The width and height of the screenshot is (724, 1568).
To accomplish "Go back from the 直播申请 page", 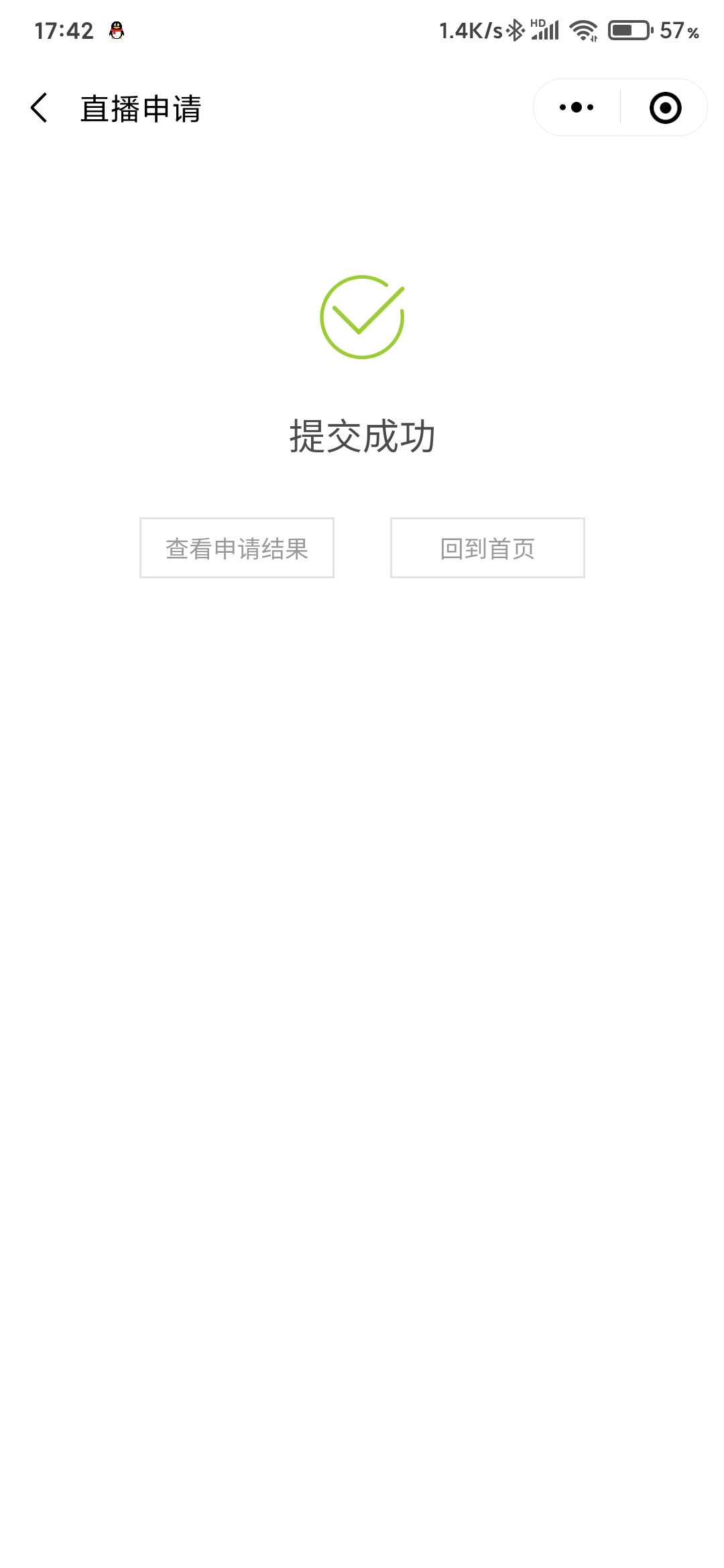I will coord(40,108).
